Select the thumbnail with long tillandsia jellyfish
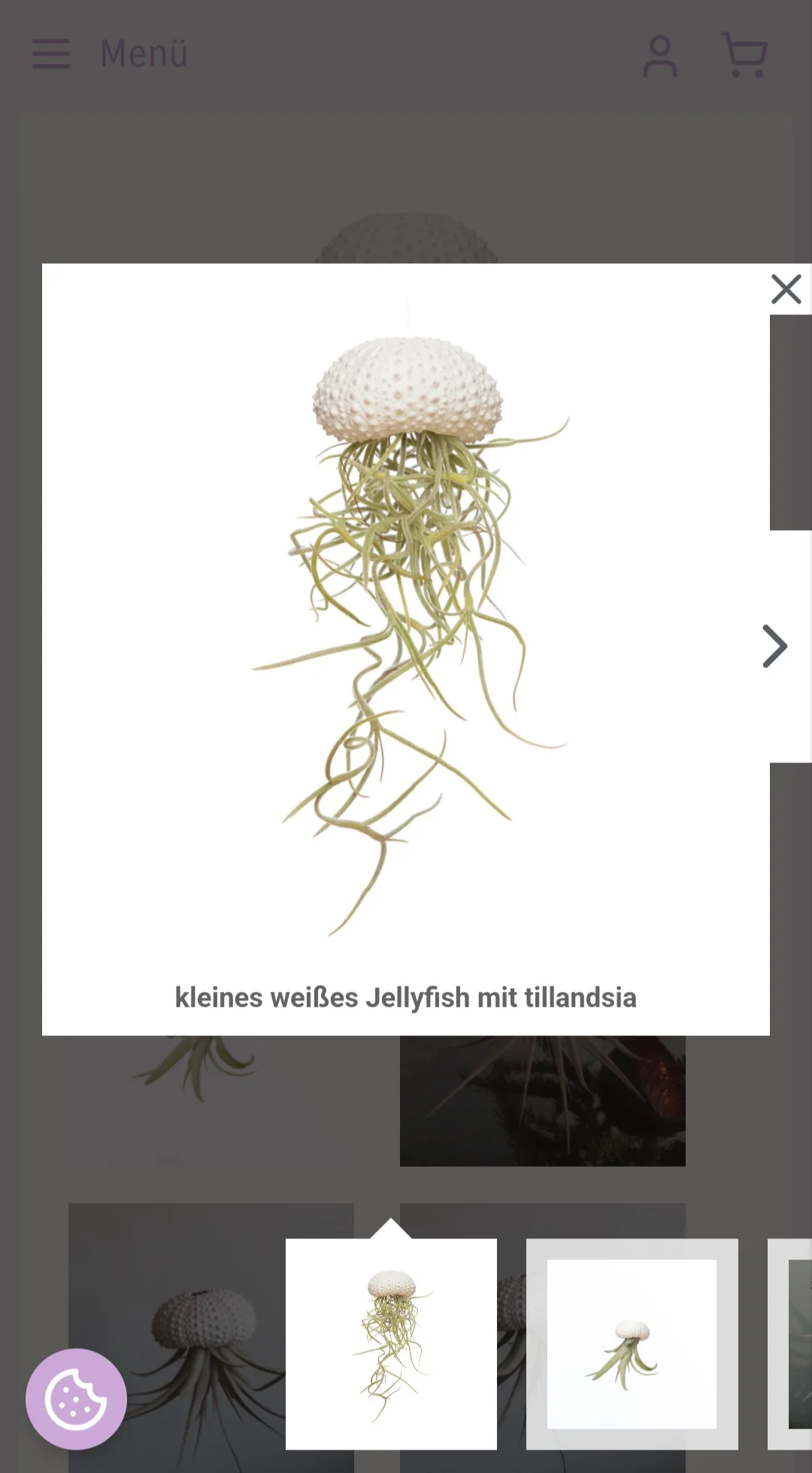Viewport: 812px width, 1473px height. coord(391,1344)
